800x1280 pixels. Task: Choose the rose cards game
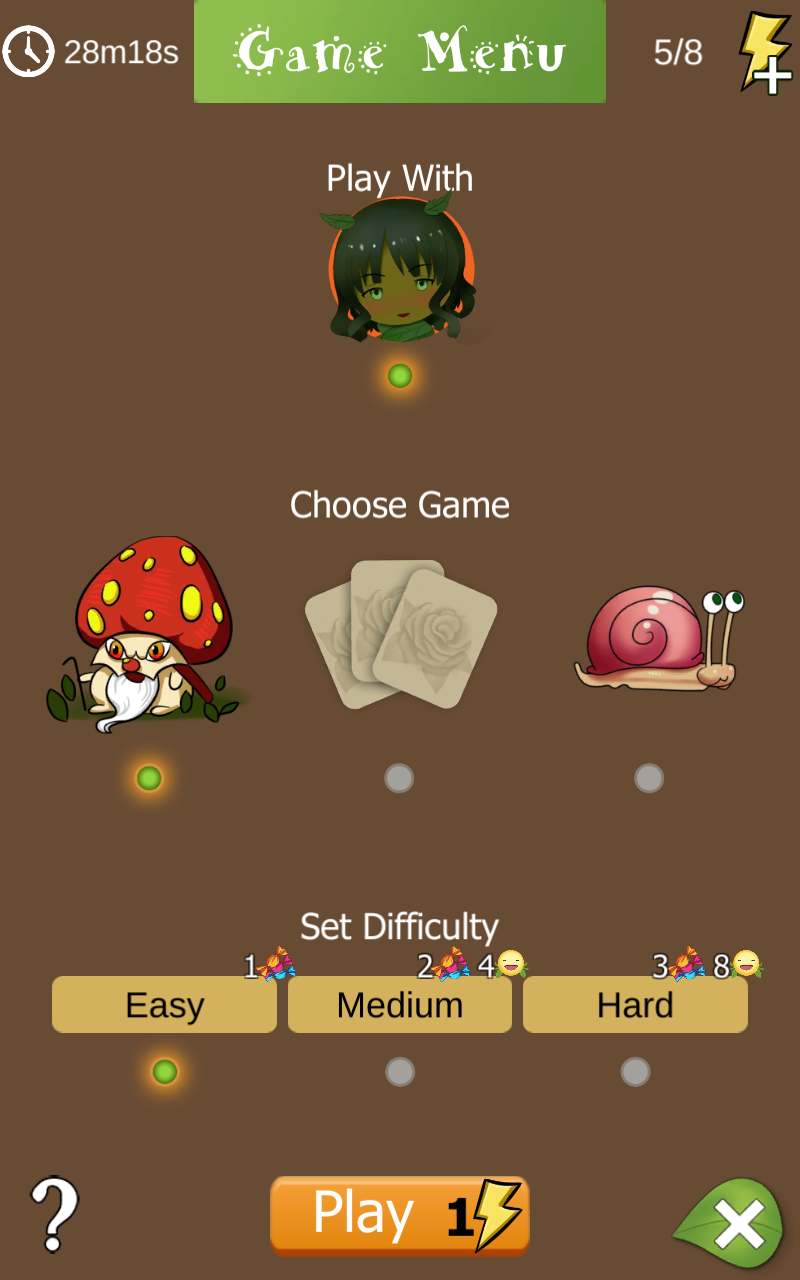(x=400, y=634)
